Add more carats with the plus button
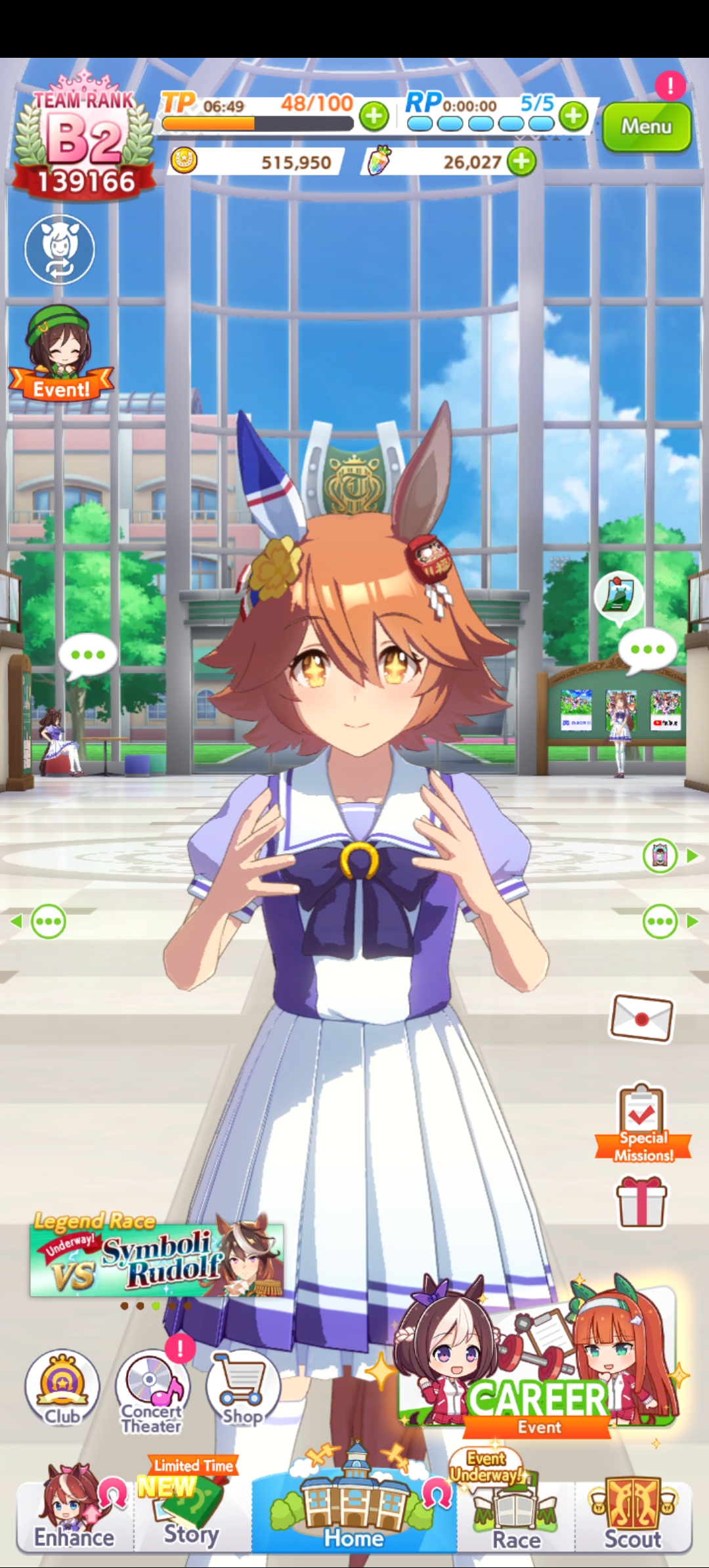Screen dimensions: 709x1568 click(522, 162)
